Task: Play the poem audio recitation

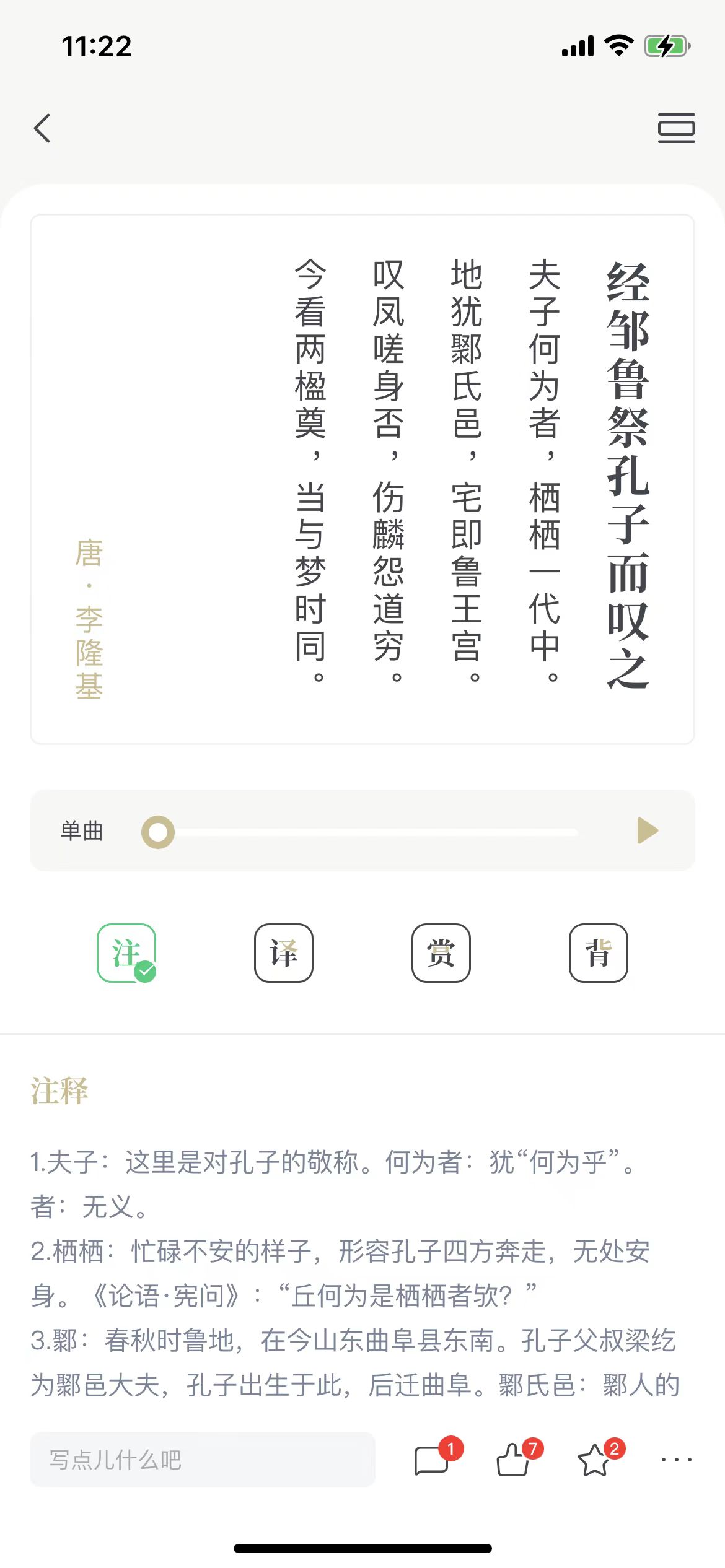Action: tap(648, 830)
